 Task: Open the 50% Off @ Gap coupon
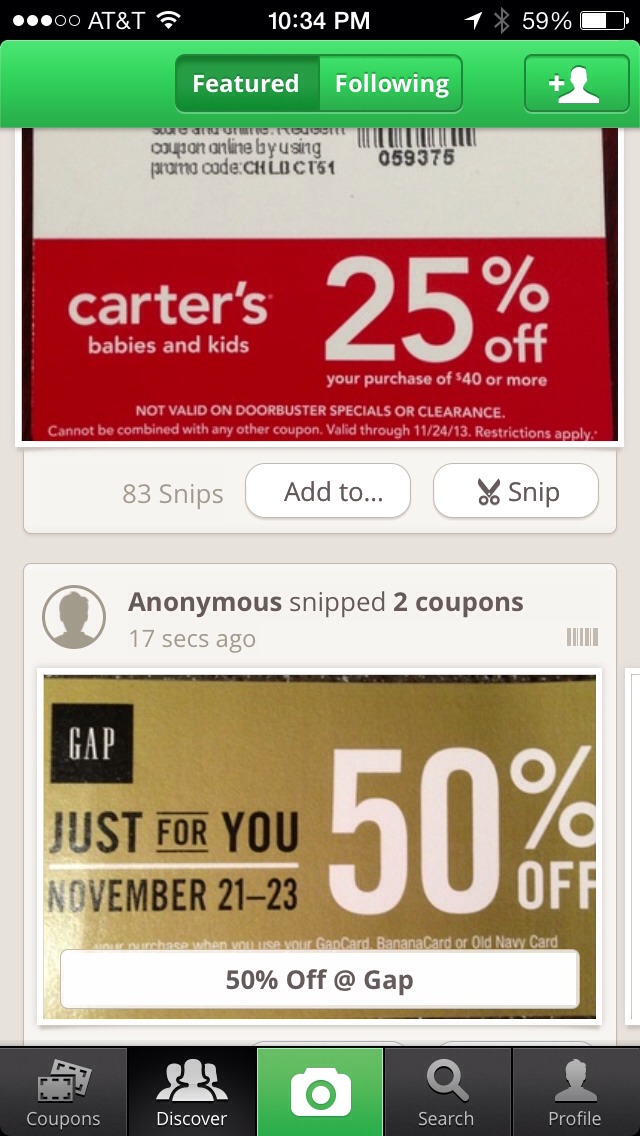320,846
